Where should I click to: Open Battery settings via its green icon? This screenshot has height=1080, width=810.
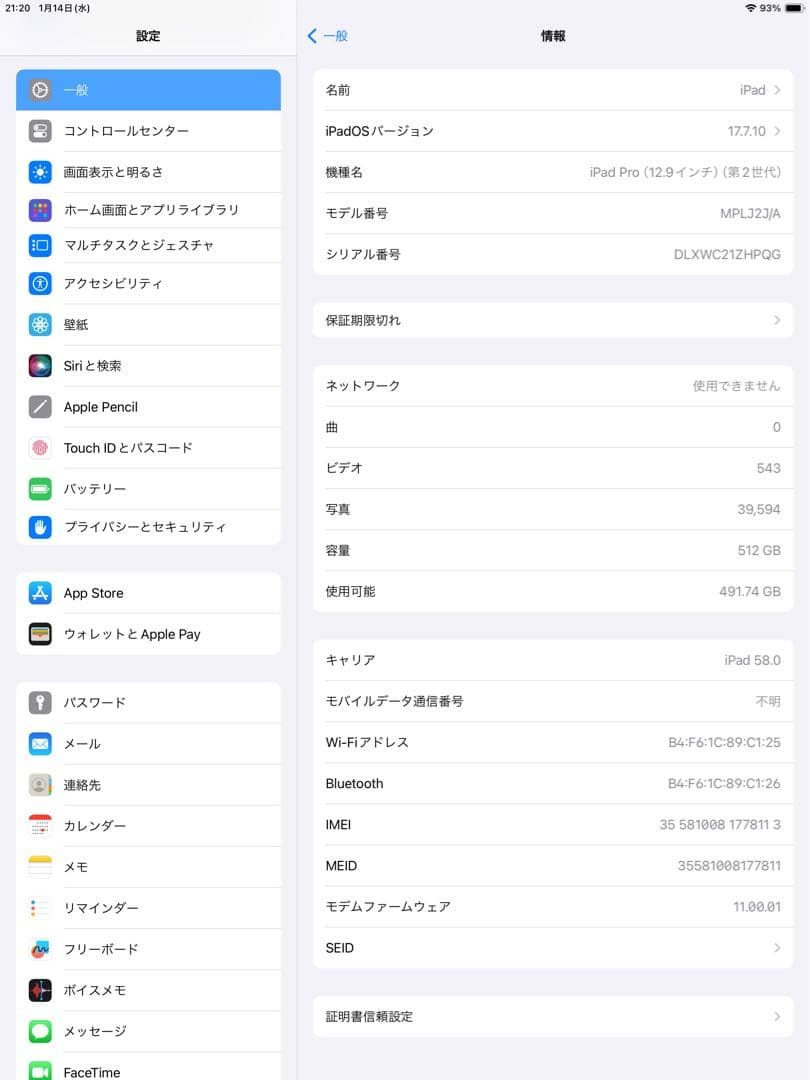pyautogui.click(x=40, y=487)
